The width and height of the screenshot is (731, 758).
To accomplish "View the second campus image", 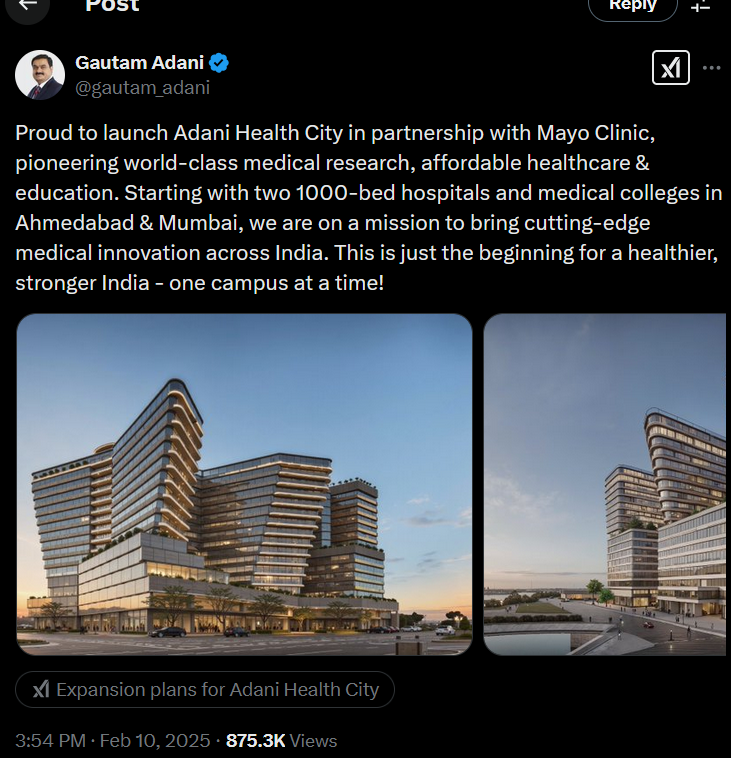I will pyautogui.click(x=606, y=485).
